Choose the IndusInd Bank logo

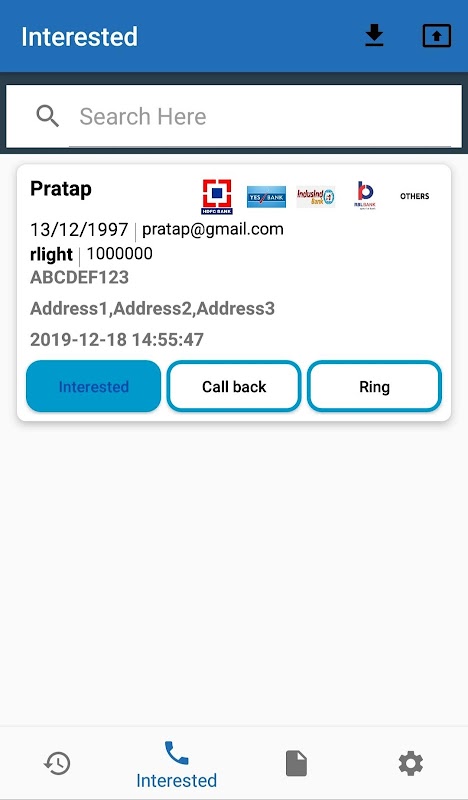316,196
